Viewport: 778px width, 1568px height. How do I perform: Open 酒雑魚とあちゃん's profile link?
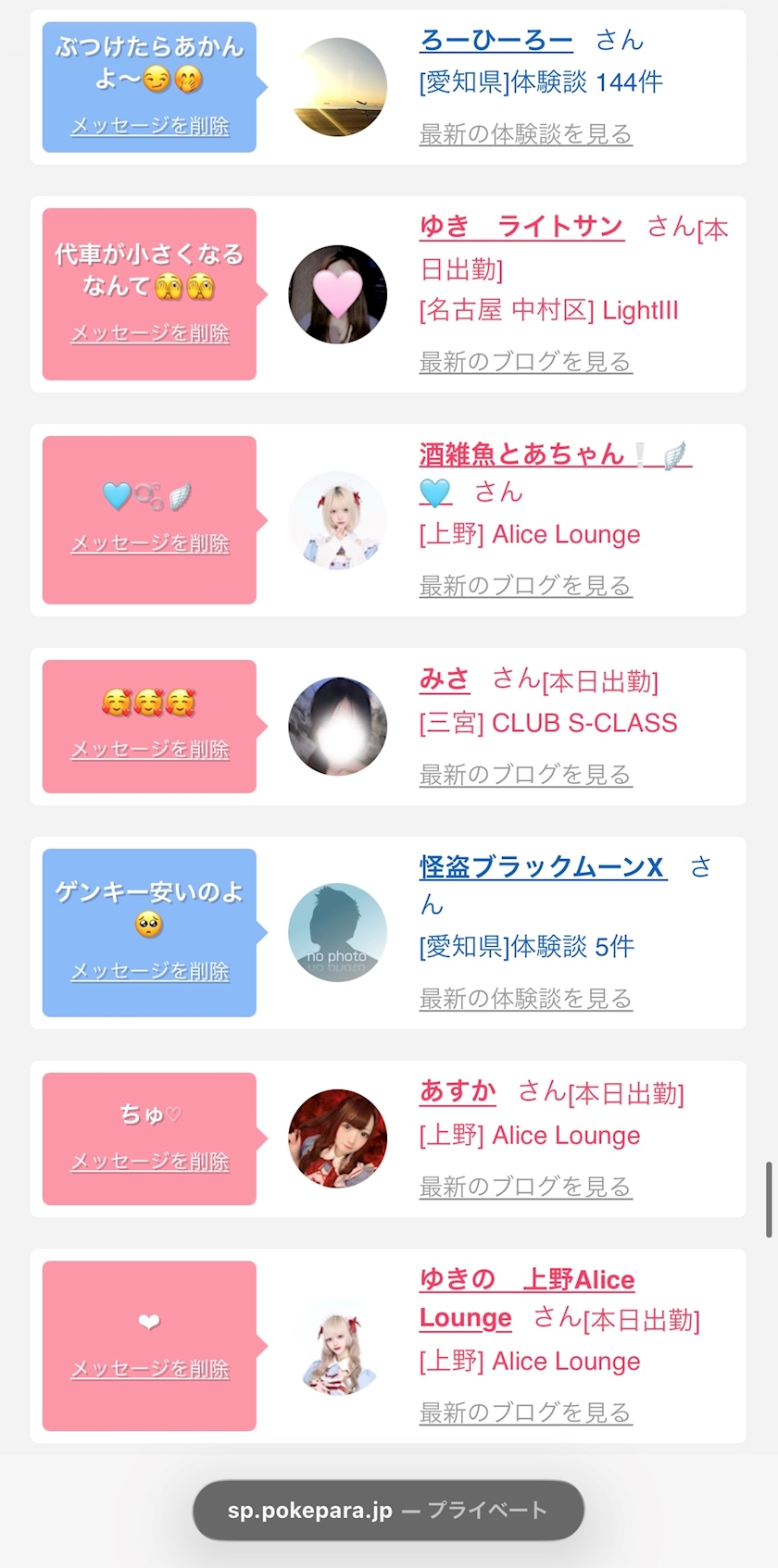click(556, 471)
